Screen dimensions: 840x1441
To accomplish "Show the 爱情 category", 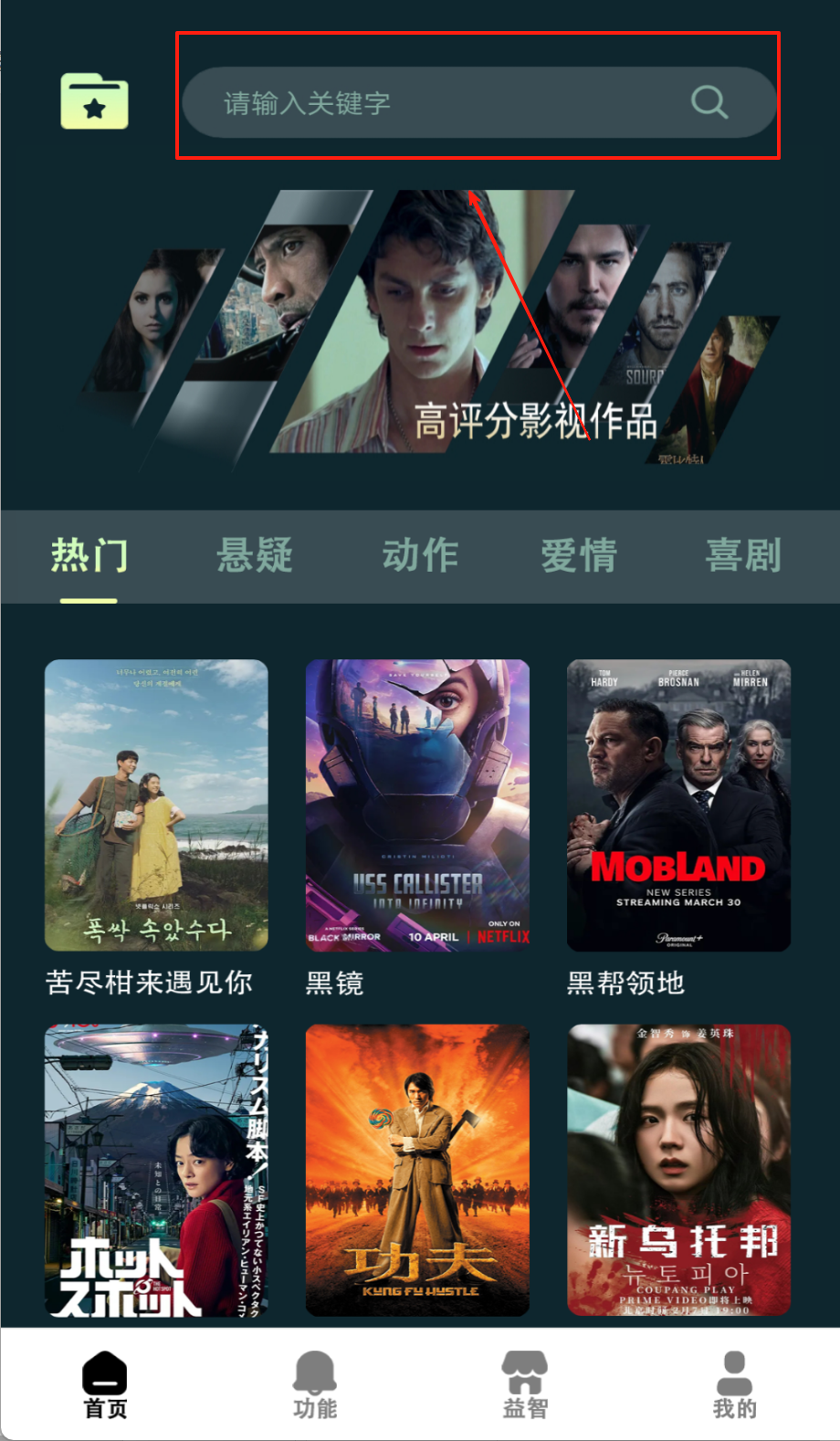I will (x=579, y=555).
